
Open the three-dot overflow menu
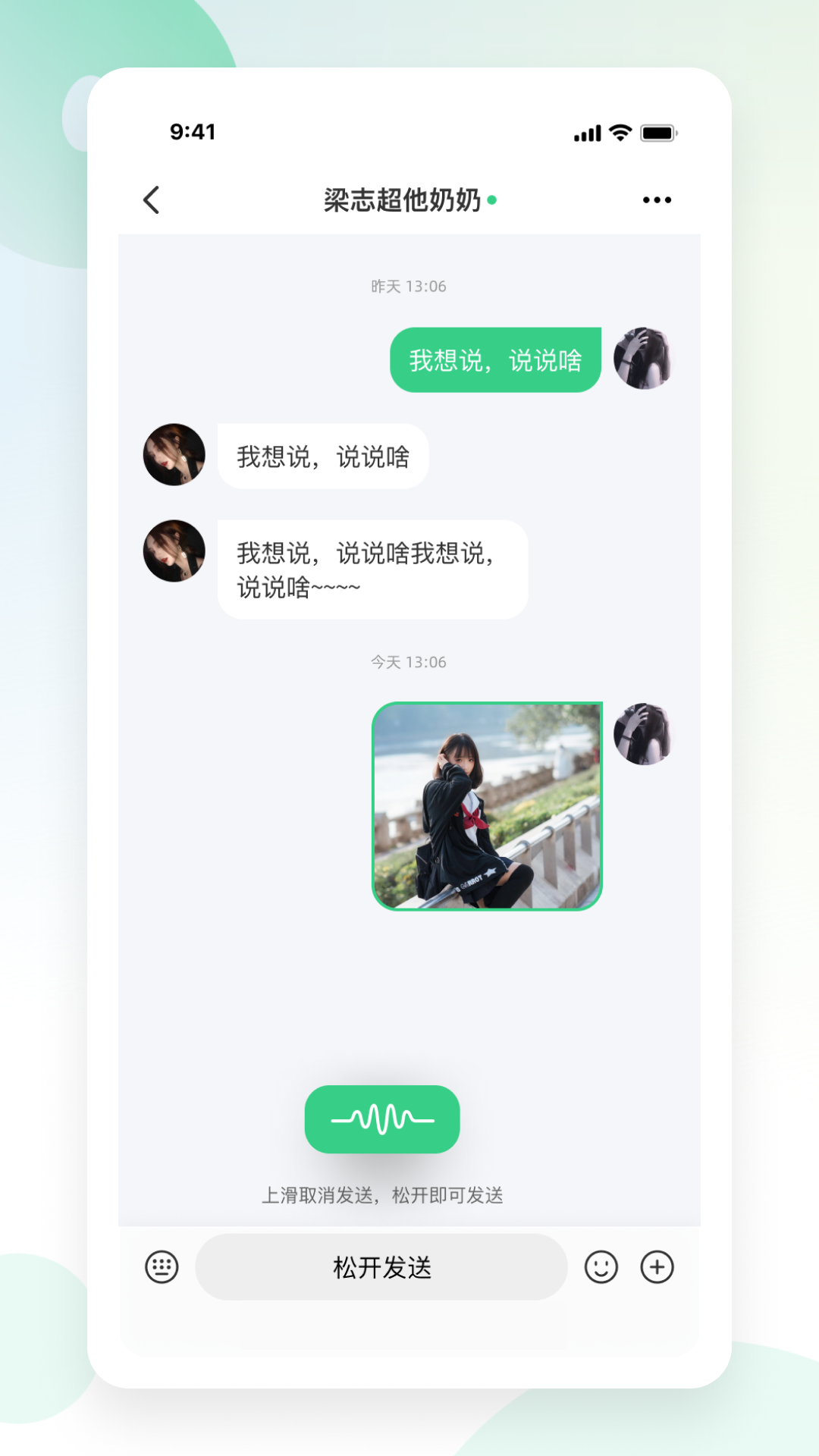(657, 200)
